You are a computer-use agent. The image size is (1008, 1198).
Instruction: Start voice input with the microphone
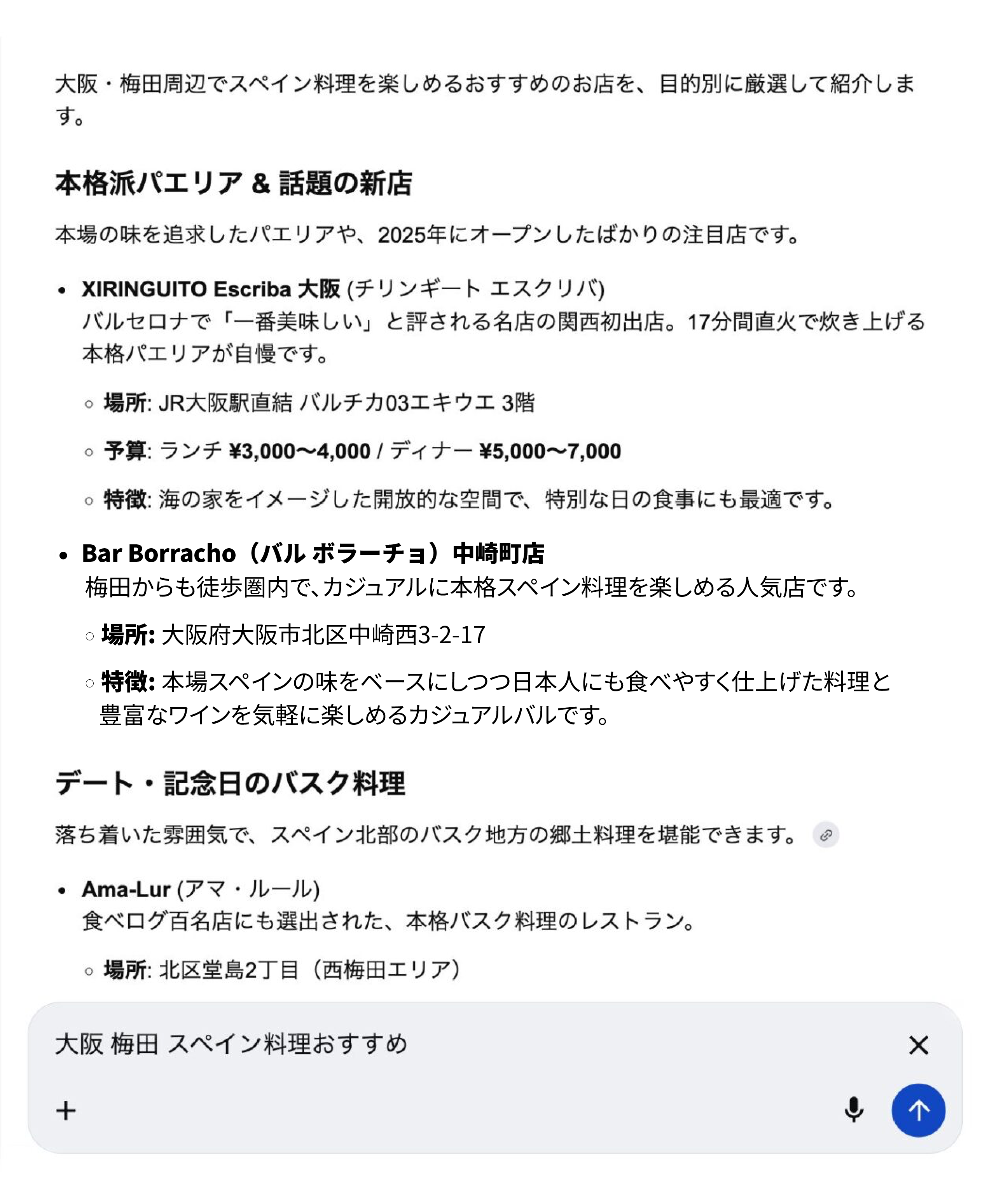pyautogui.click(x=854, y=1110)
